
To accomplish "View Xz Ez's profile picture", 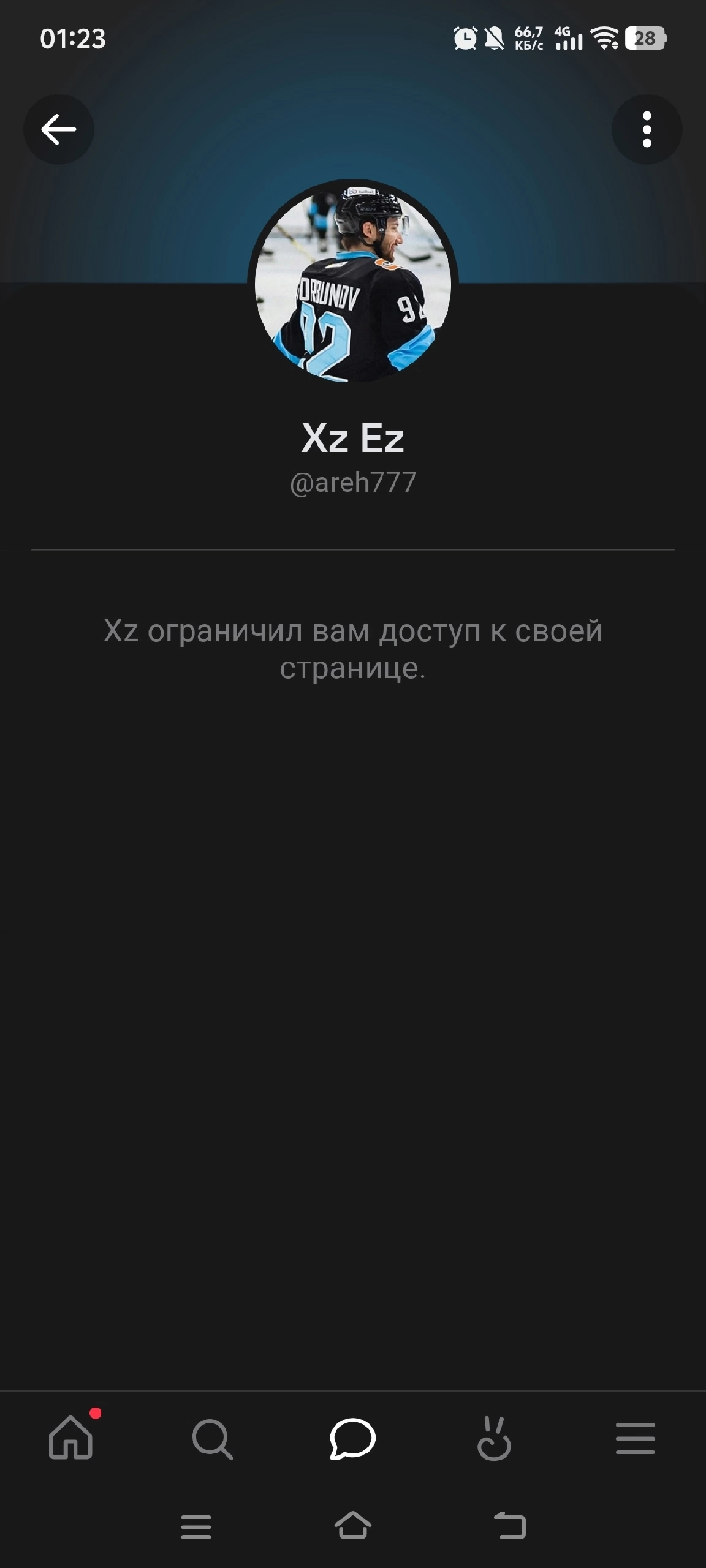I will [x=353, y=285].
